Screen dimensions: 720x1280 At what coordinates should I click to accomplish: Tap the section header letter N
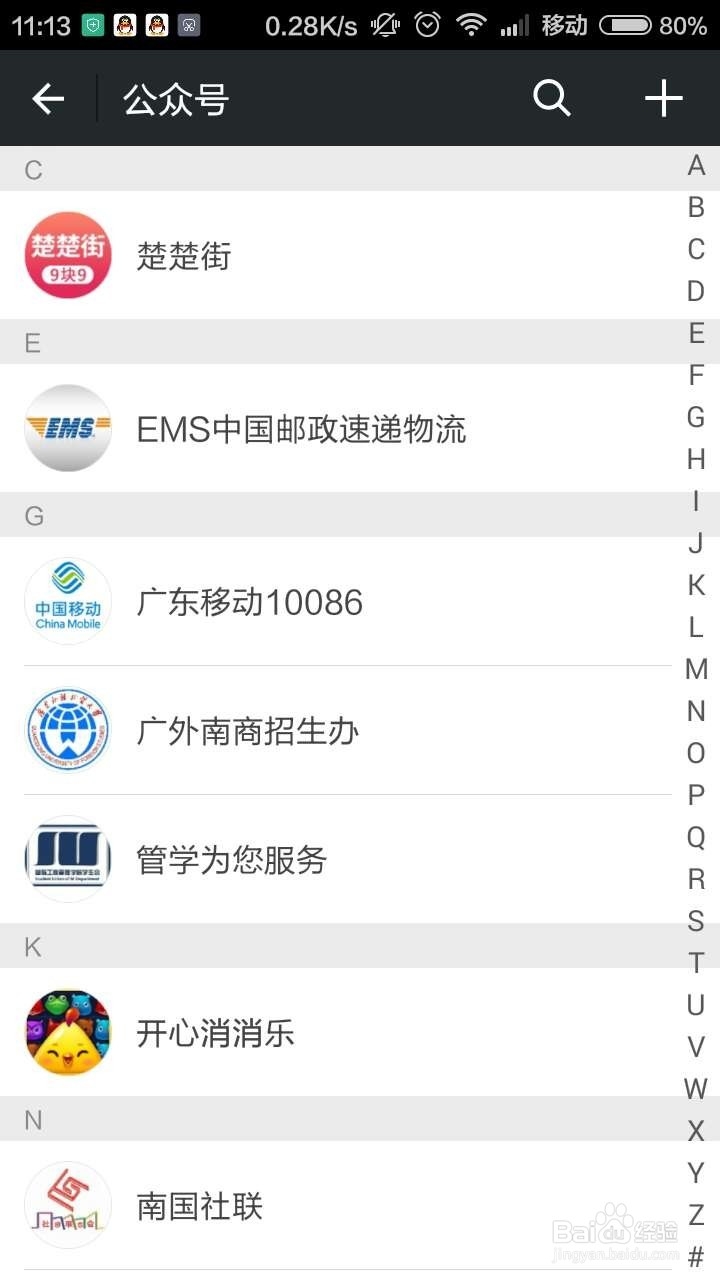[x=32, y=1120]
